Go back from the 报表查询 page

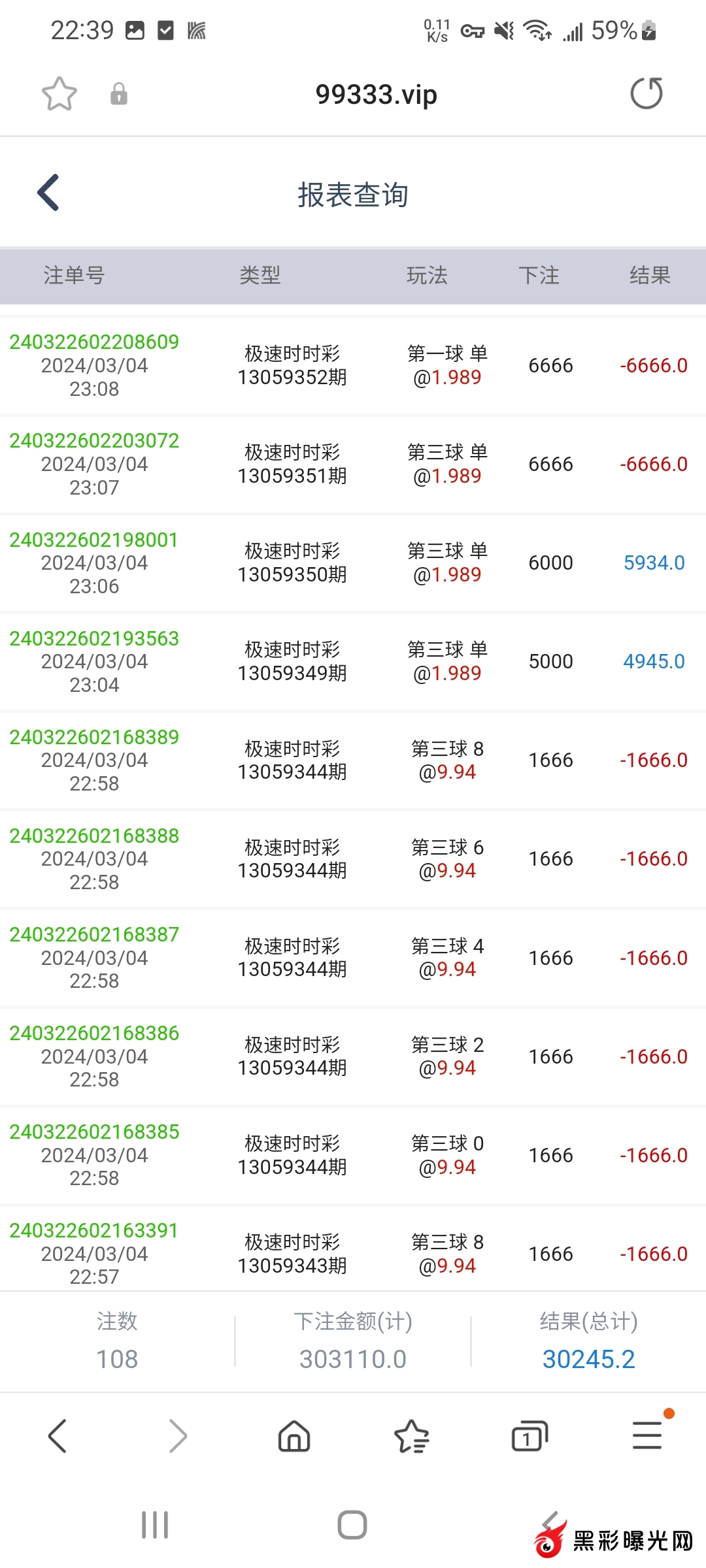click(49, 193)
